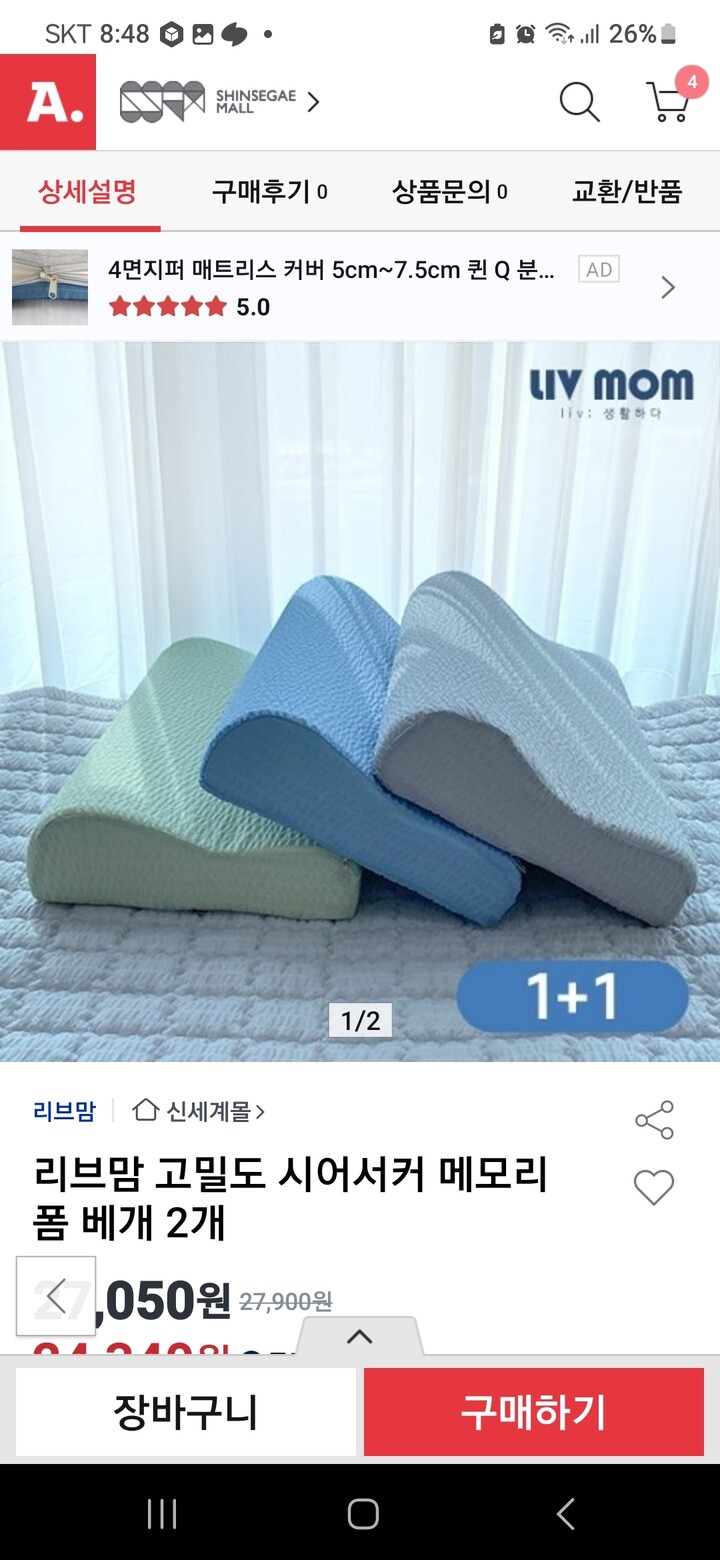Screen dimensions: 720x1560
Task: Share this product via share icon
Action: pos(653,1121)
